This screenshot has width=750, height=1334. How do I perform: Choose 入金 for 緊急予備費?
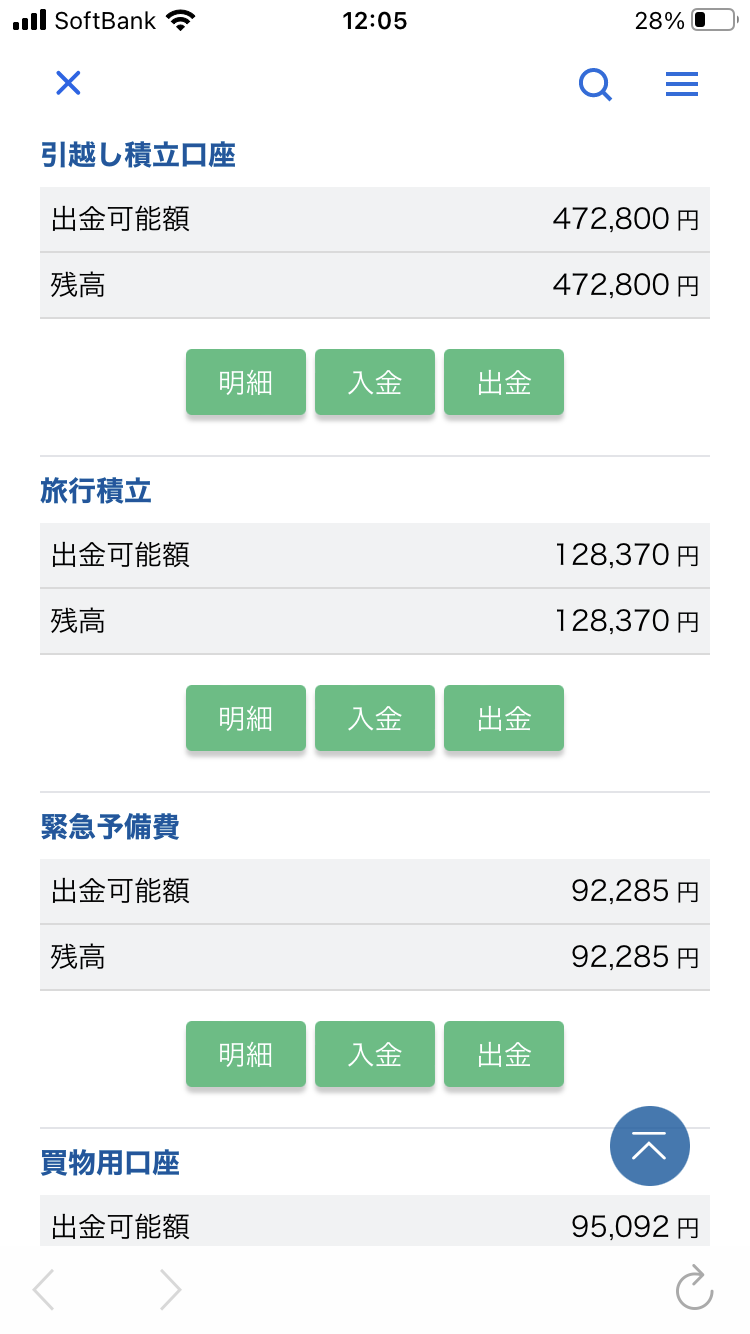pyautogui.click(x=375, y=1054)
